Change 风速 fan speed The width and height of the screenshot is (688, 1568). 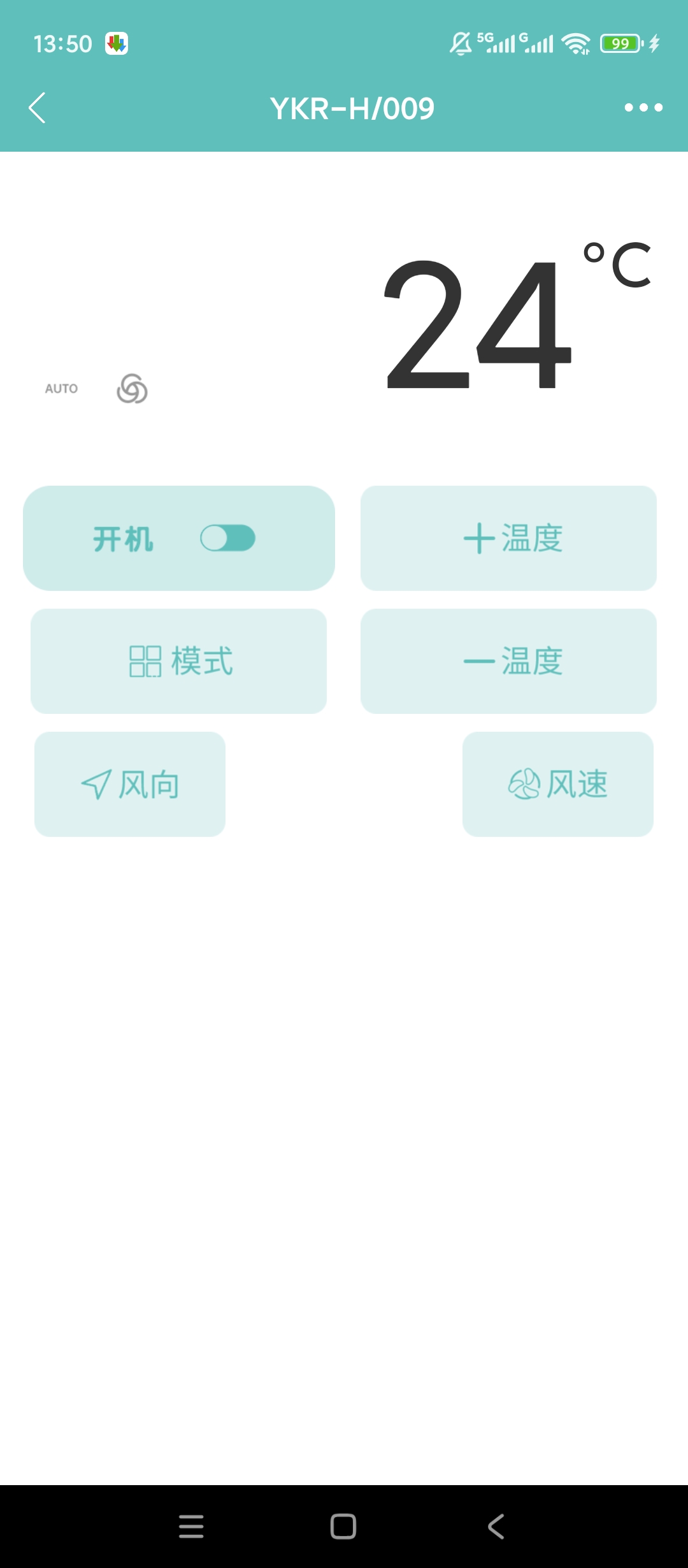pyautogui.click(x=558, y=784)
